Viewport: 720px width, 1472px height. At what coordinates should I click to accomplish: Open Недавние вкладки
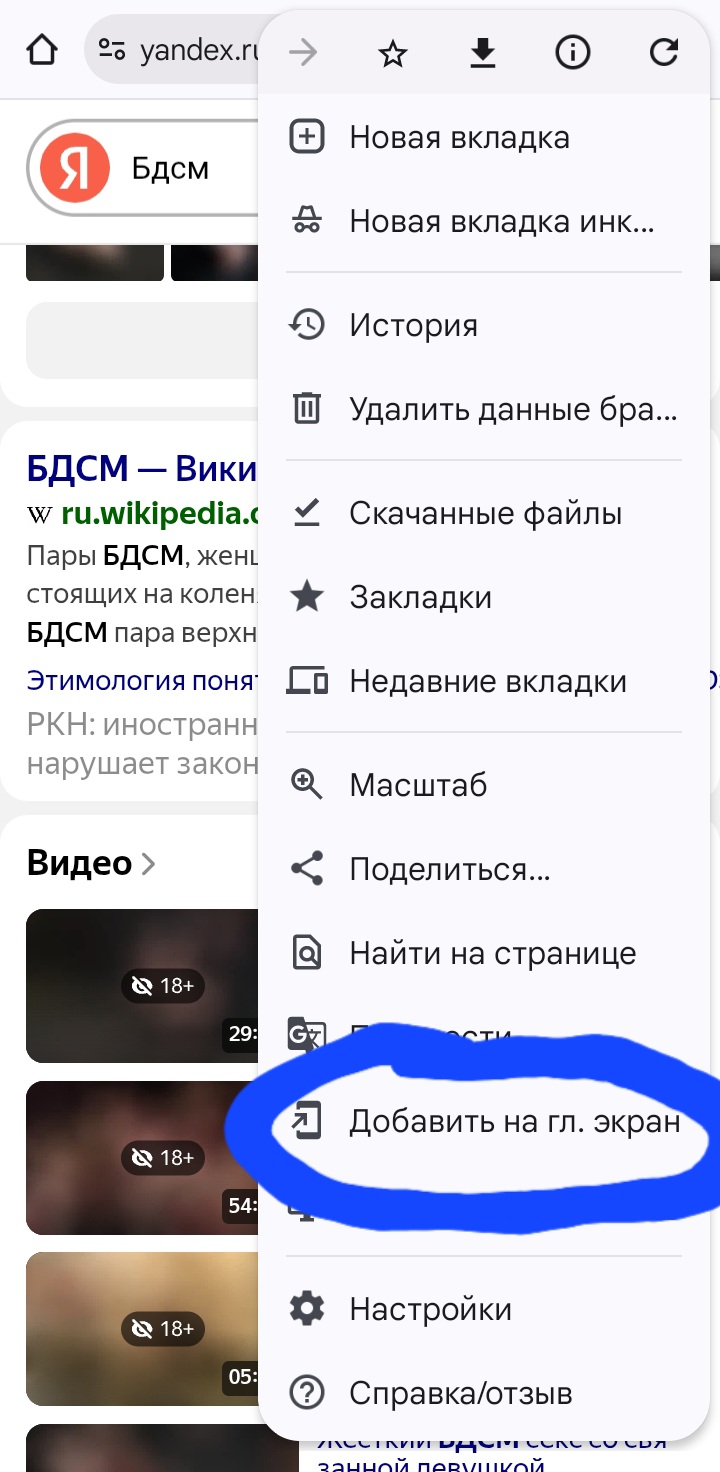487,682
